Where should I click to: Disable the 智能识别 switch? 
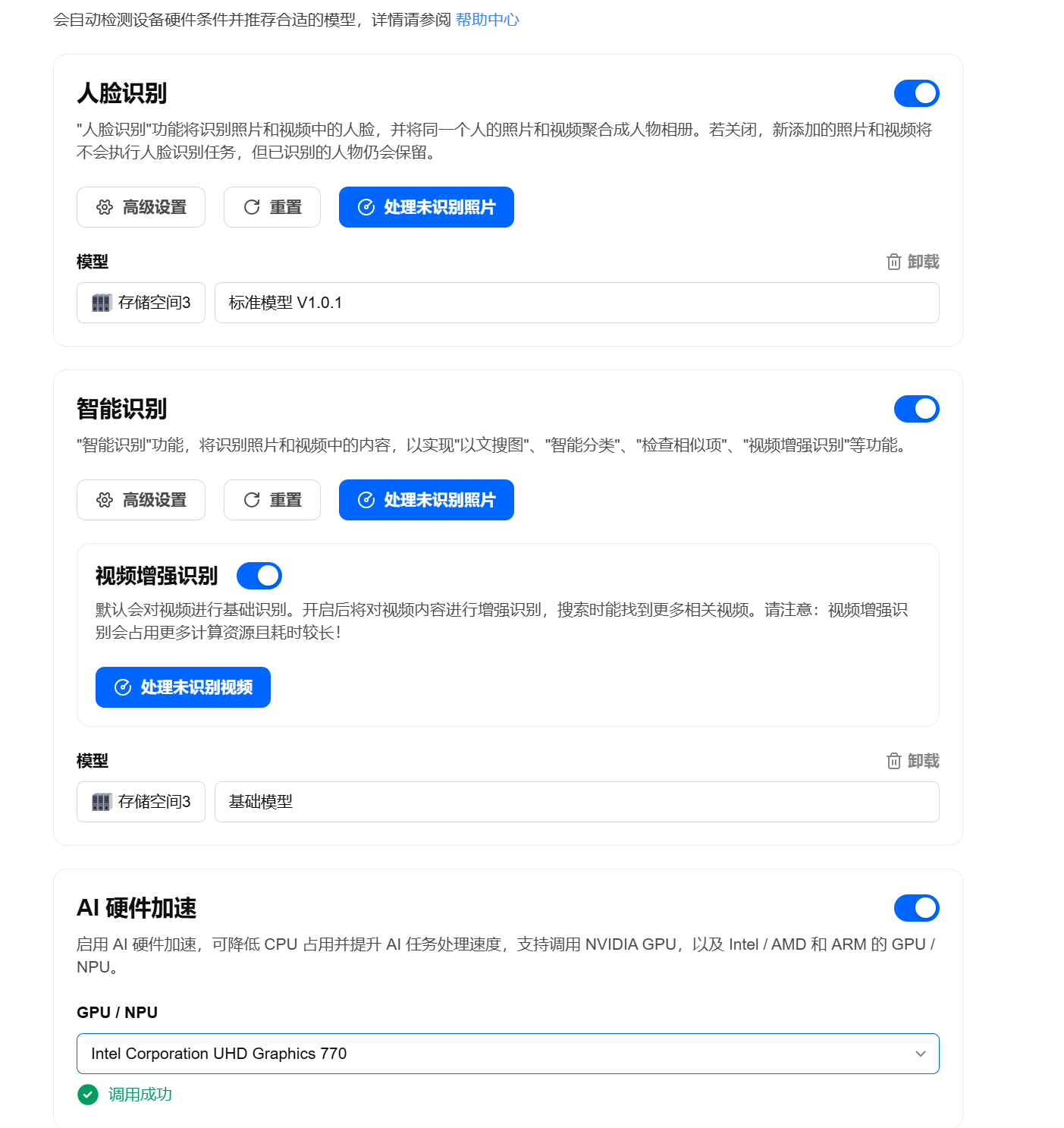(x=916, y=409)
